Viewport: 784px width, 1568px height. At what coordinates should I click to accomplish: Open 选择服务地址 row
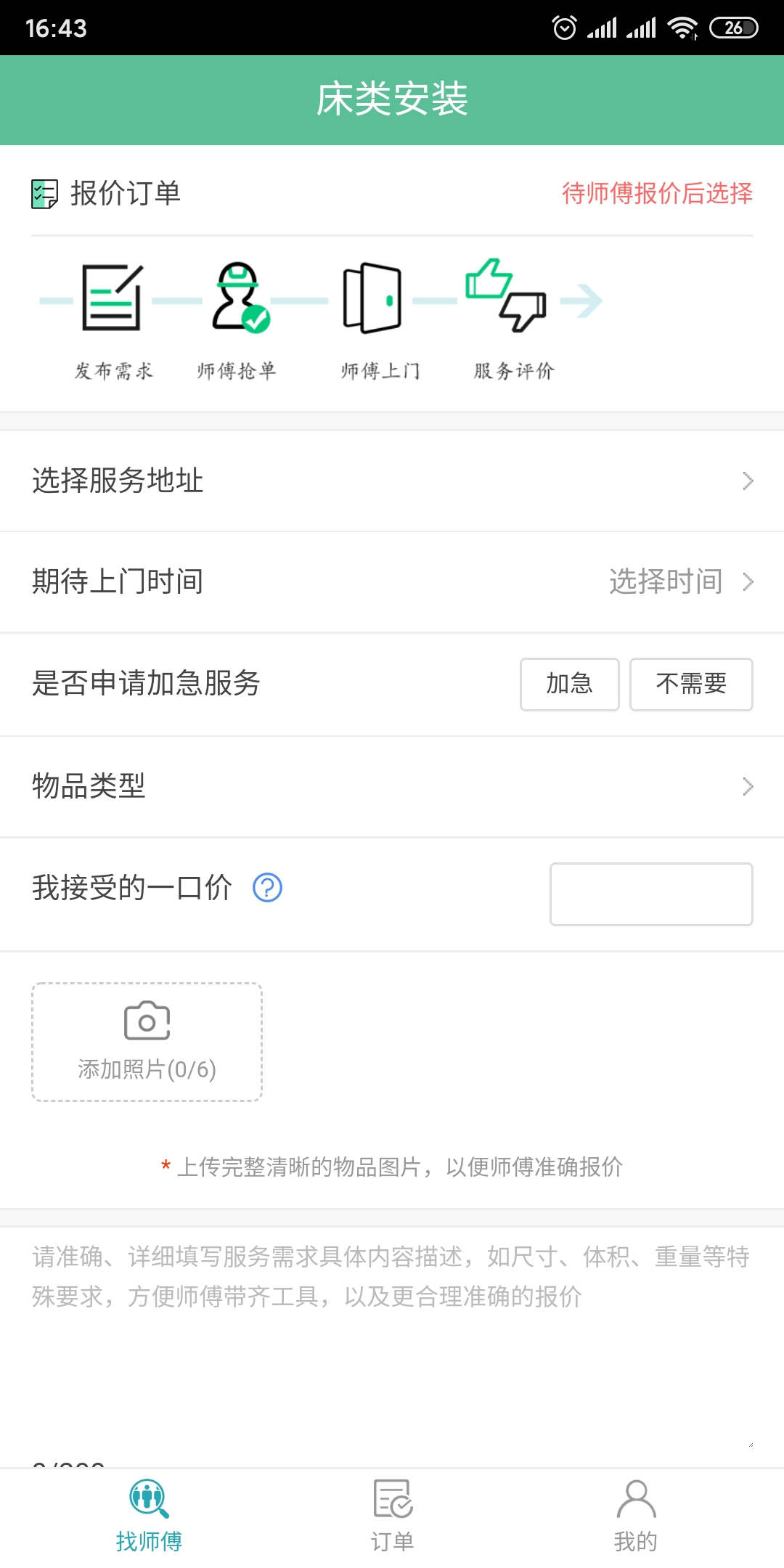click(392, 481)
